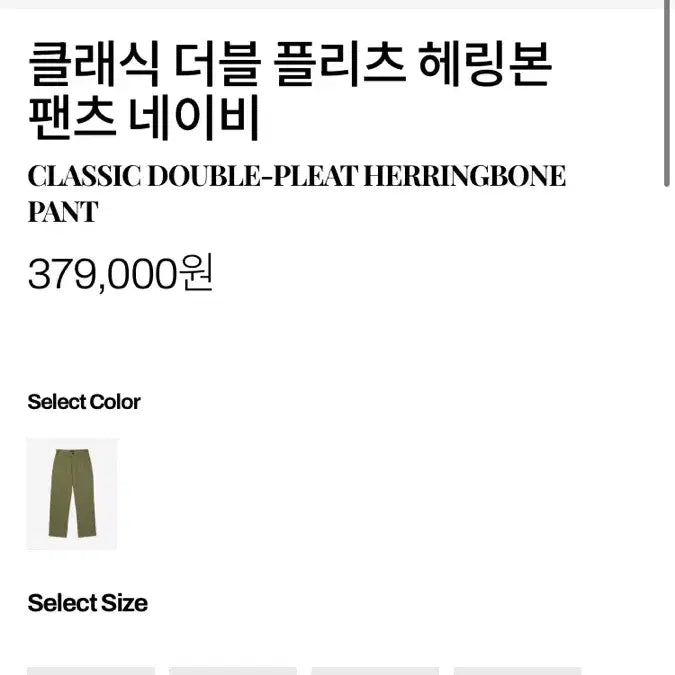This screenshot has height=675, width=675.
Task: Select the olive pants color swatch
Action: pos(72,494)
